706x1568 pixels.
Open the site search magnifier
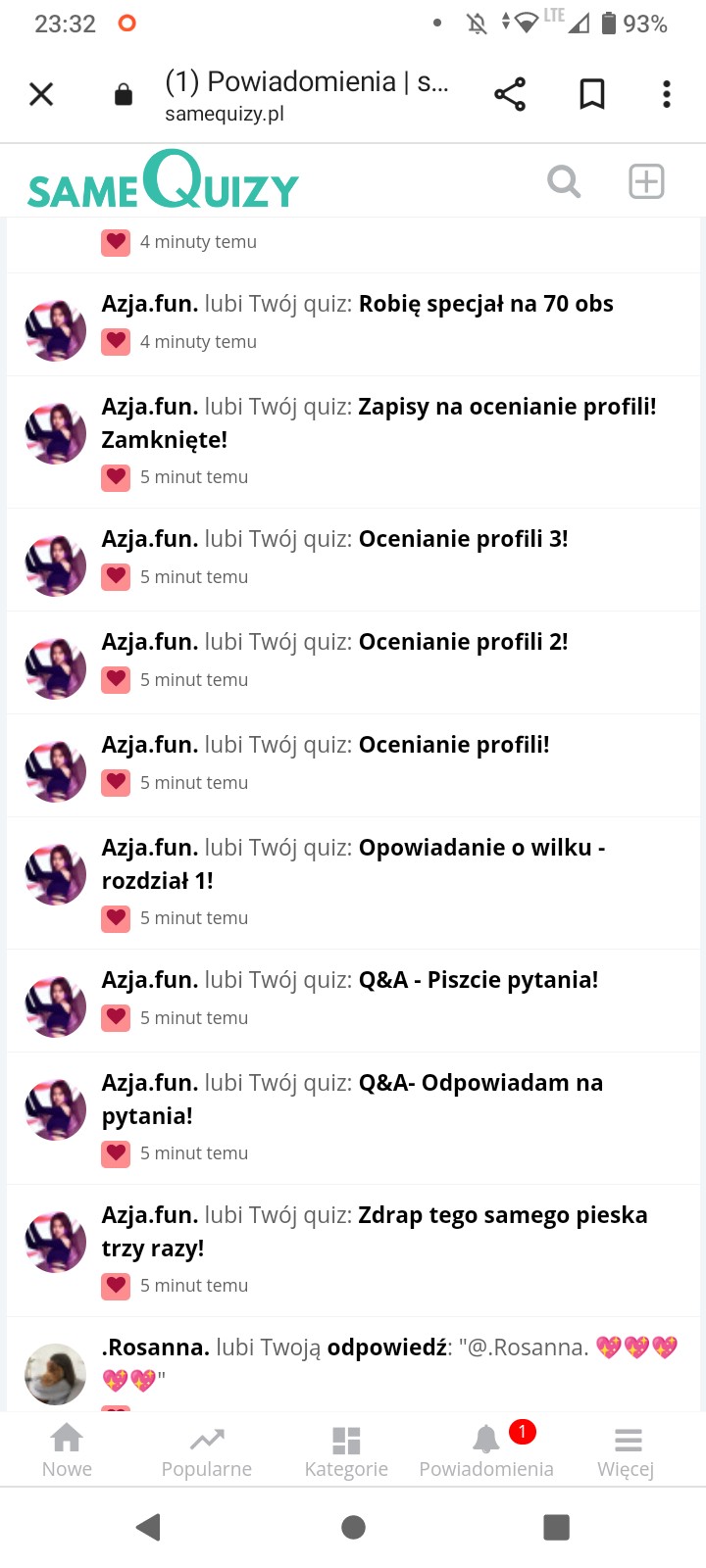point(564,181)
